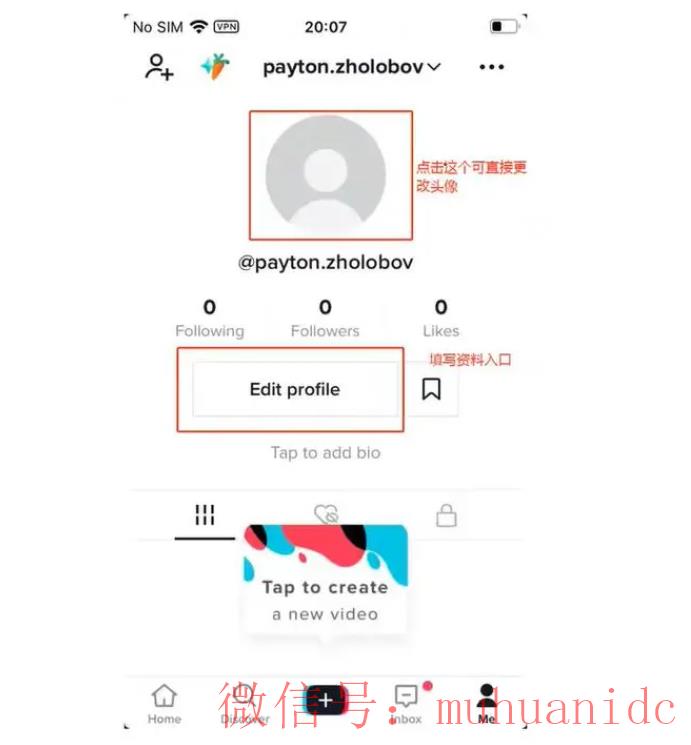This screenshot has height=745, width=691.
Task: Open the three-dot overflow menu
Action: [x=491, y=67]
